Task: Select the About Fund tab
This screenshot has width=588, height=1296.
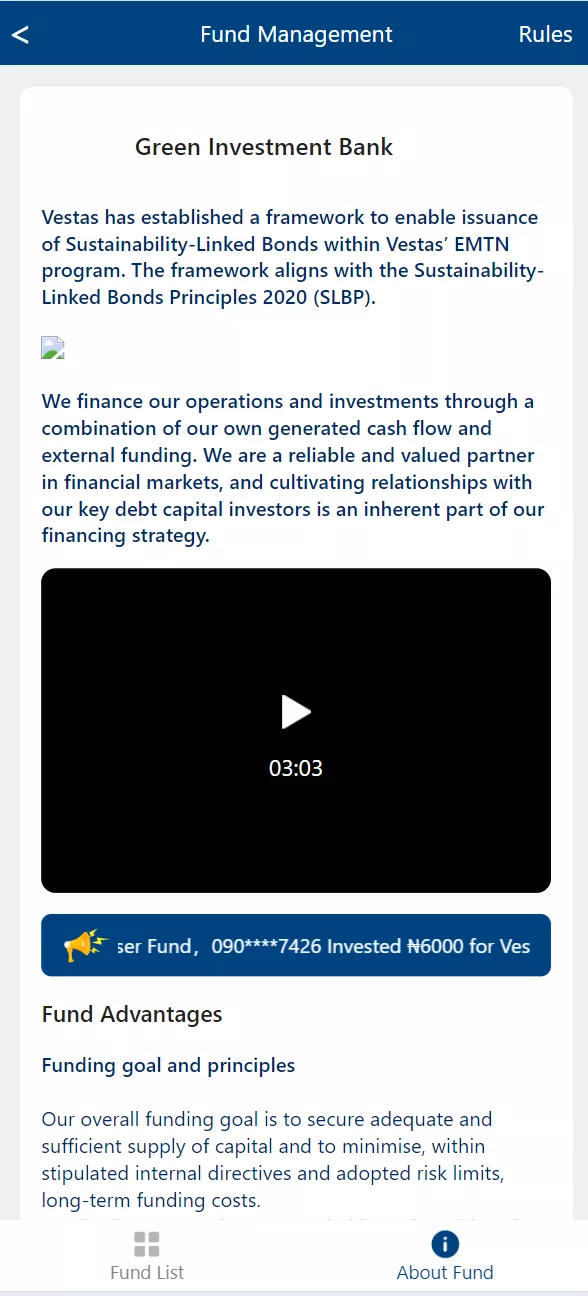Action: pos(445,1257)
